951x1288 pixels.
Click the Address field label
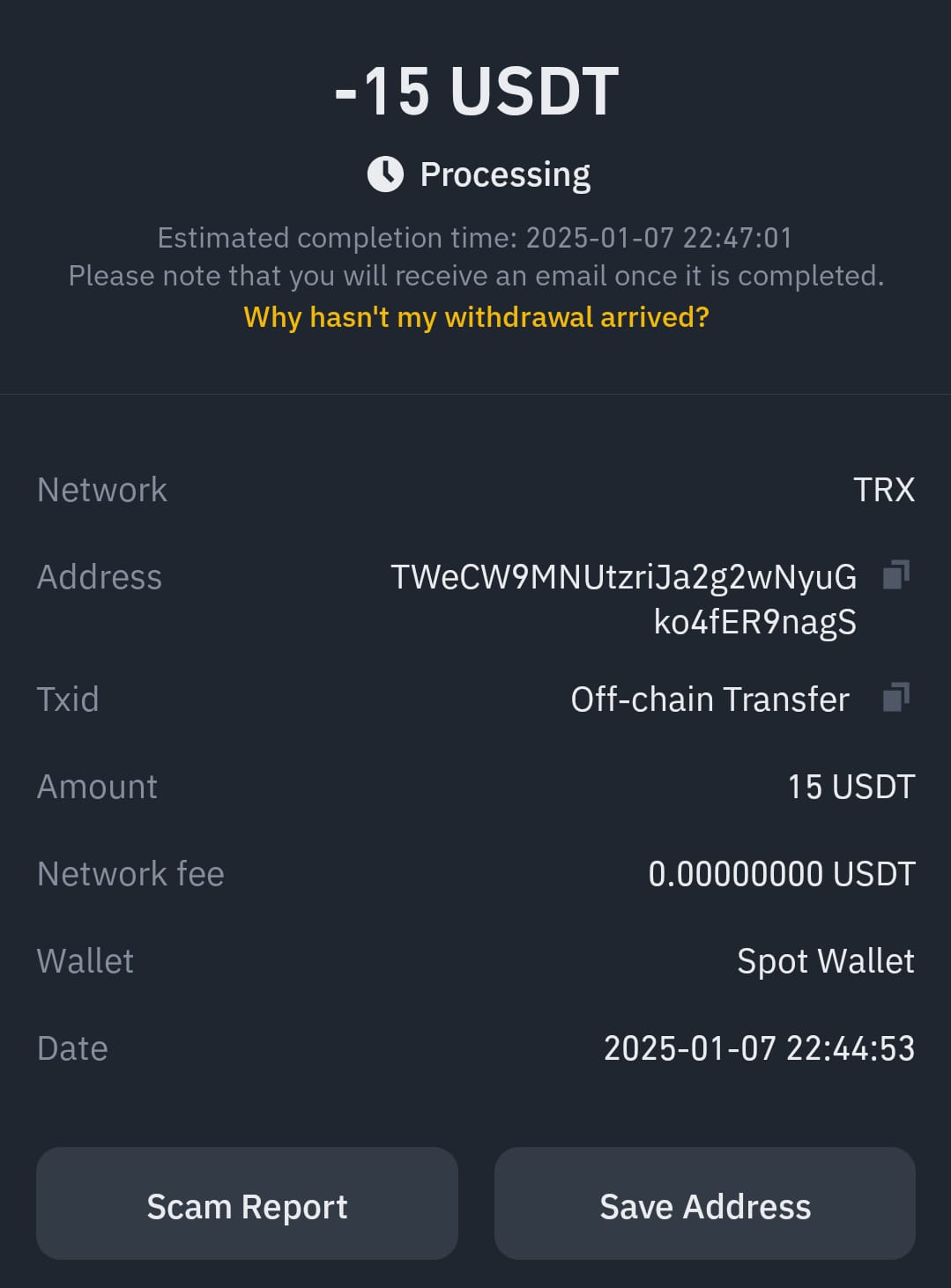[99, 577]
